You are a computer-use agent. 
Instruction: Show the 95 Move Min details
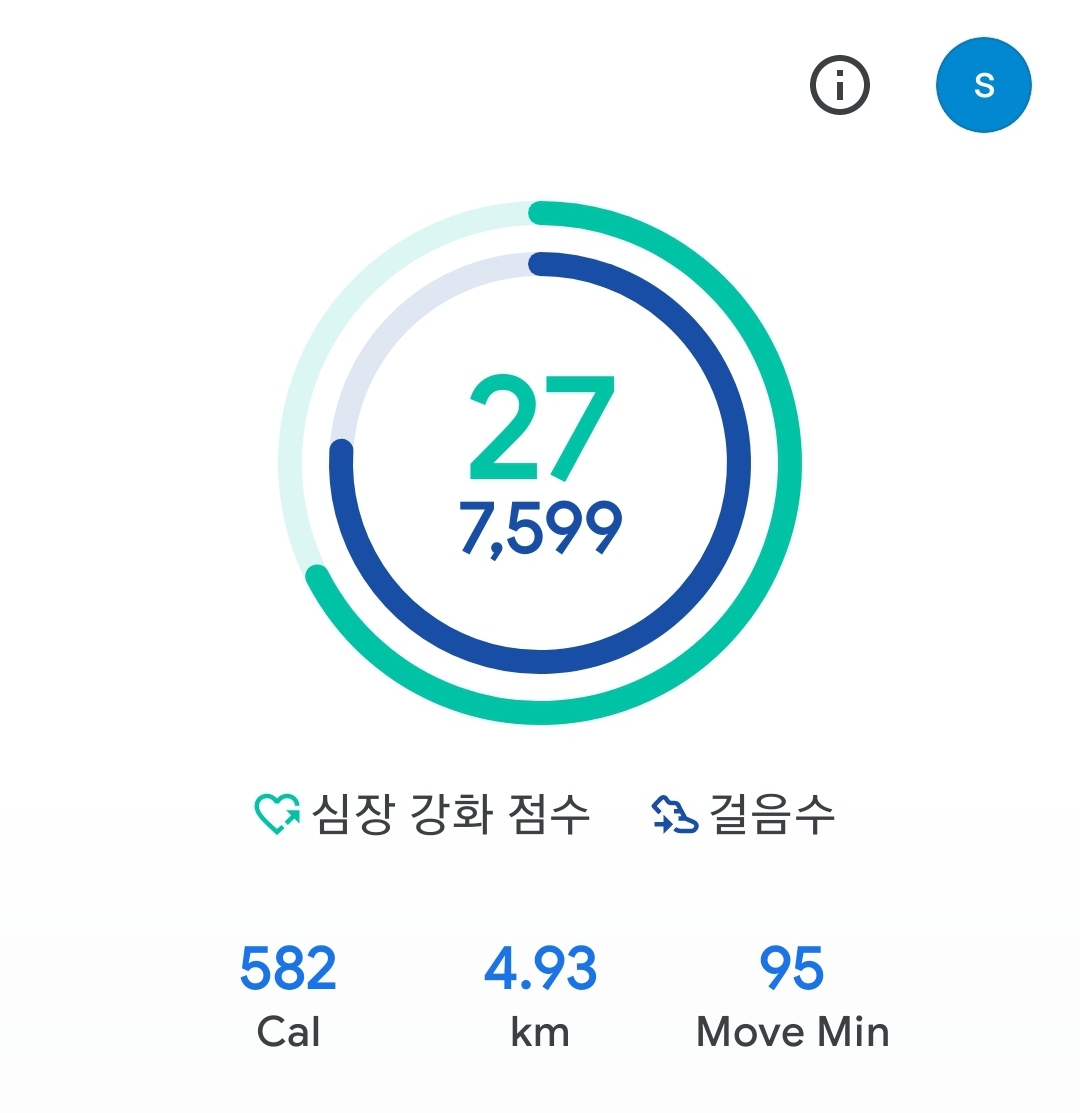pos(792,994)
